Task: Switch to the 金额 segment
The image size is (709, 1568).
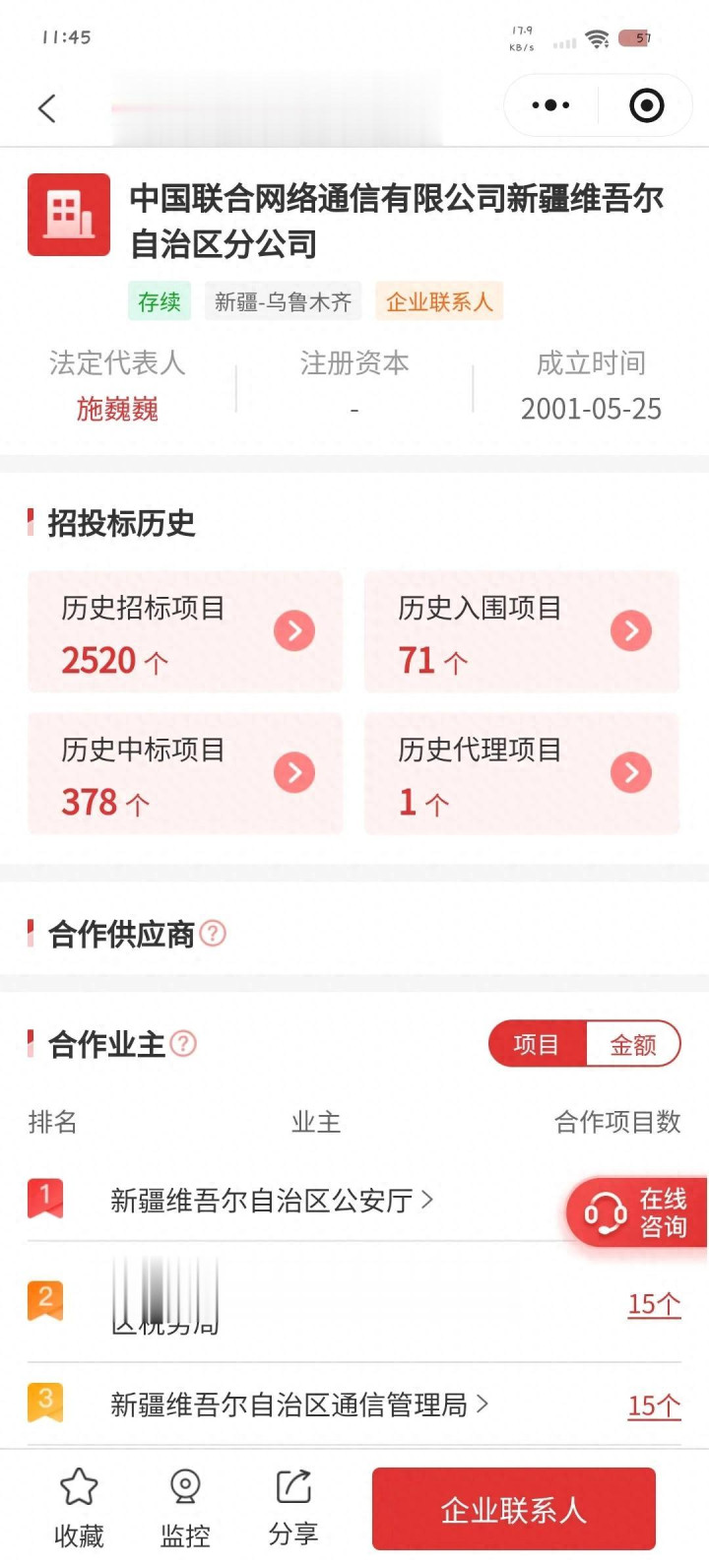Action: point(632,1044)
